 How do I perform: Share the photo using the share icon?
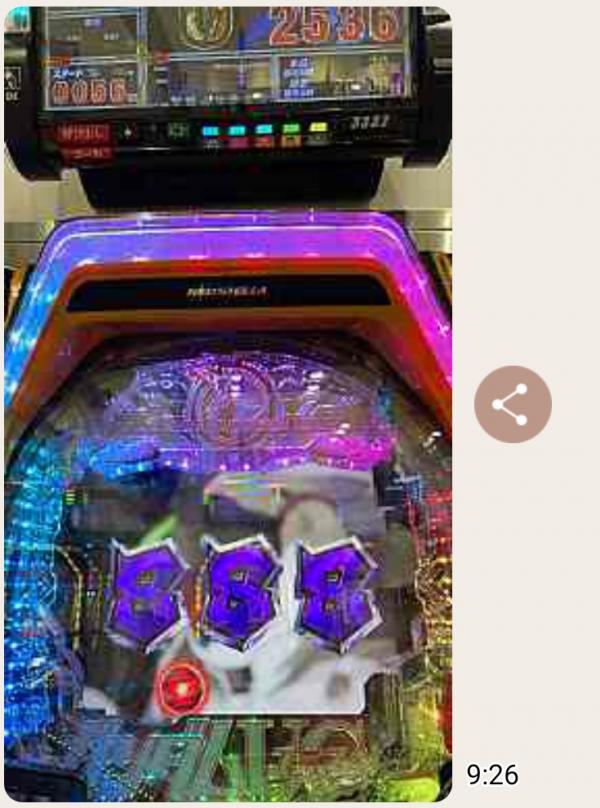(513, 404)
